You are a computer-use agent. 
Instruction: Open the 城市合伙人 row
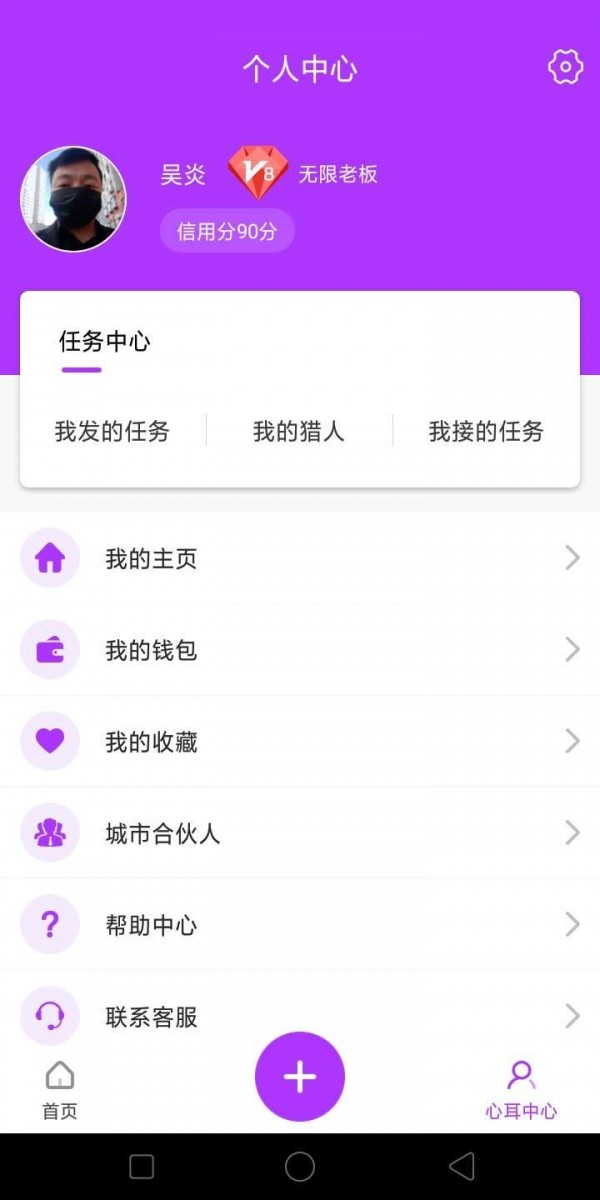(300, 833)
